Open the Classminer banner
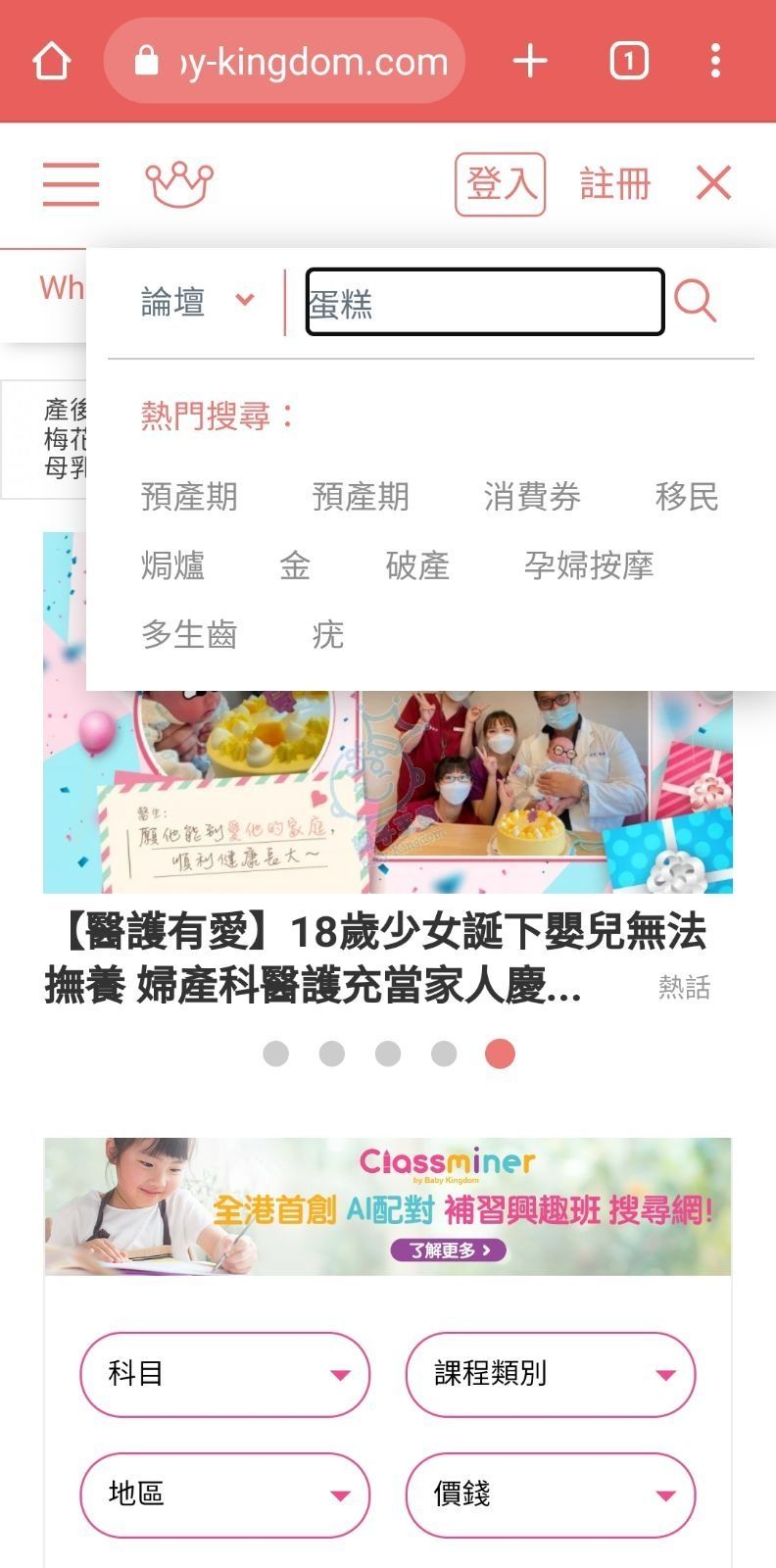This screenshot has width=776, height=1568. click(388, 1206)
